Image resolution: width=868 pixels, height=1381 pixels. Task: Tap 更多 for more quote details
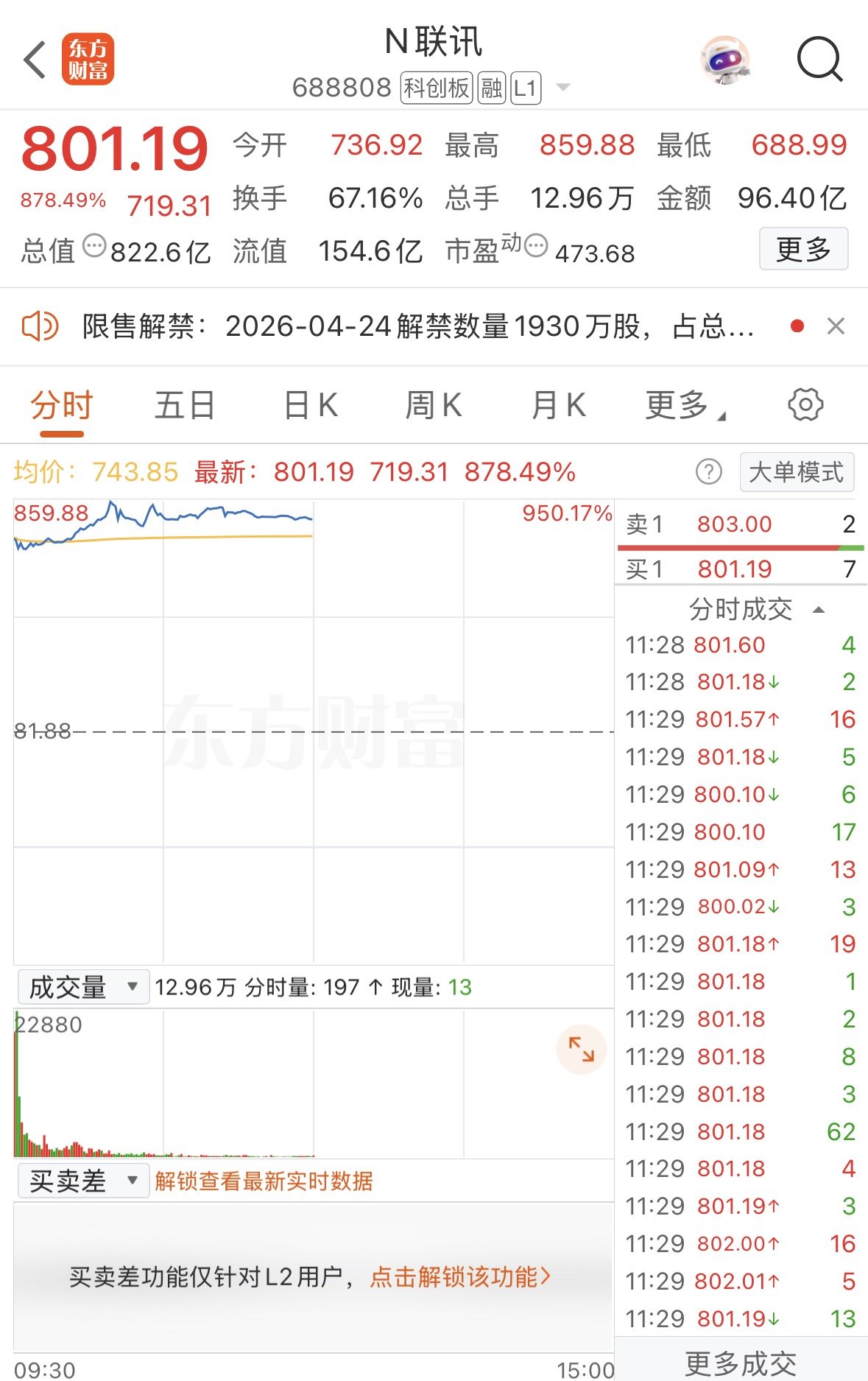coord(803,249)
